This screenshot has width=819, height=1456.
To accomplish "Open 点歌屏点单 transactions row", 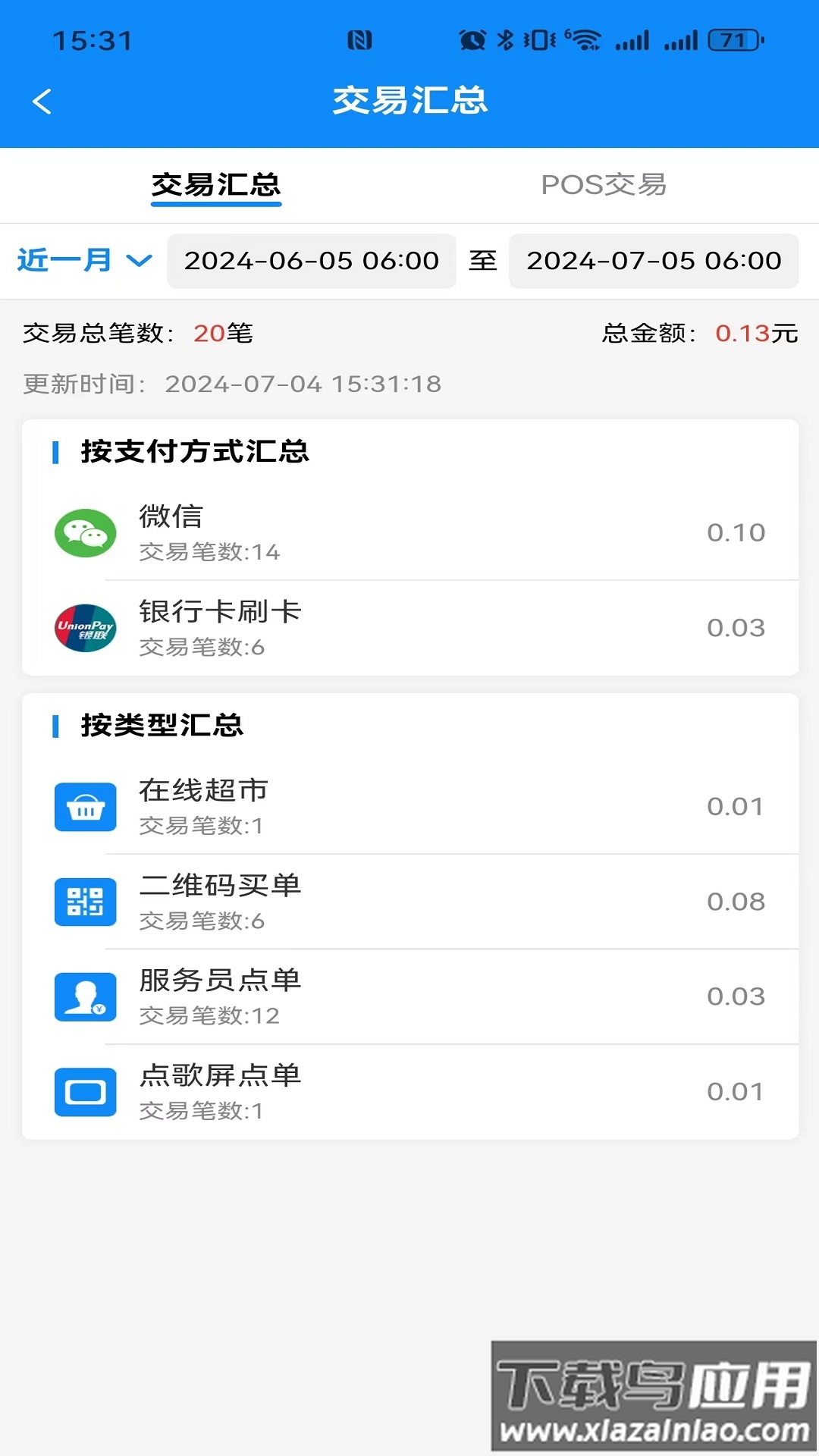I will [409, 1092].
